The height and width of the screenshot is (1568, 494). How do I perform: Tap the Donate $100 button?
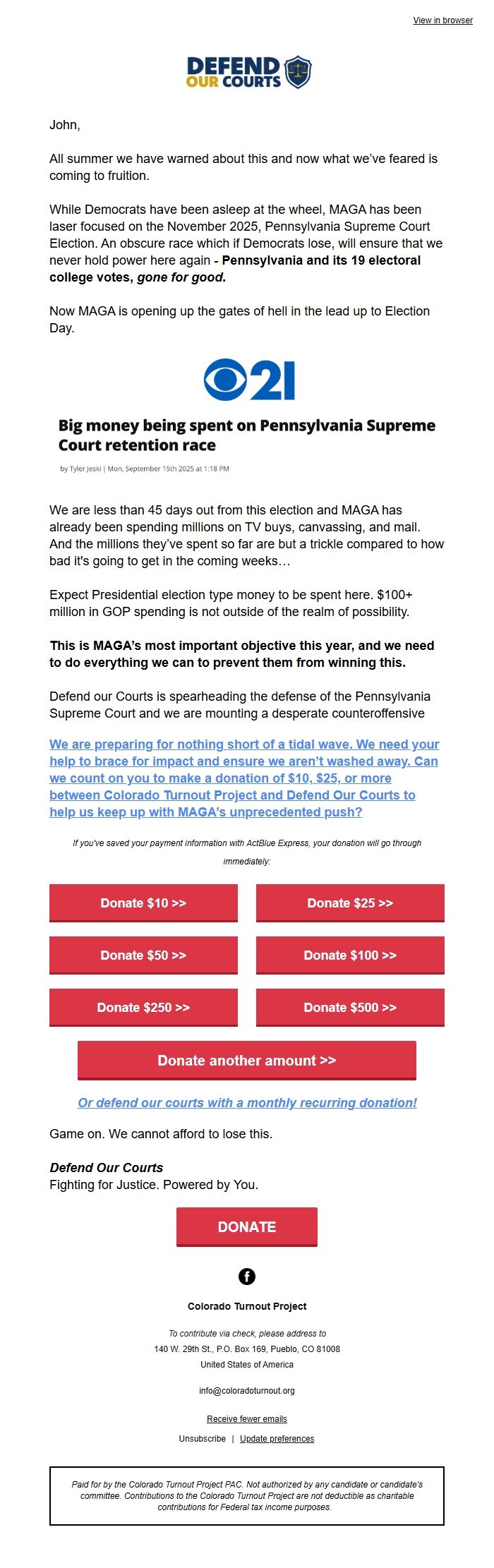click(x=350, y=955)
